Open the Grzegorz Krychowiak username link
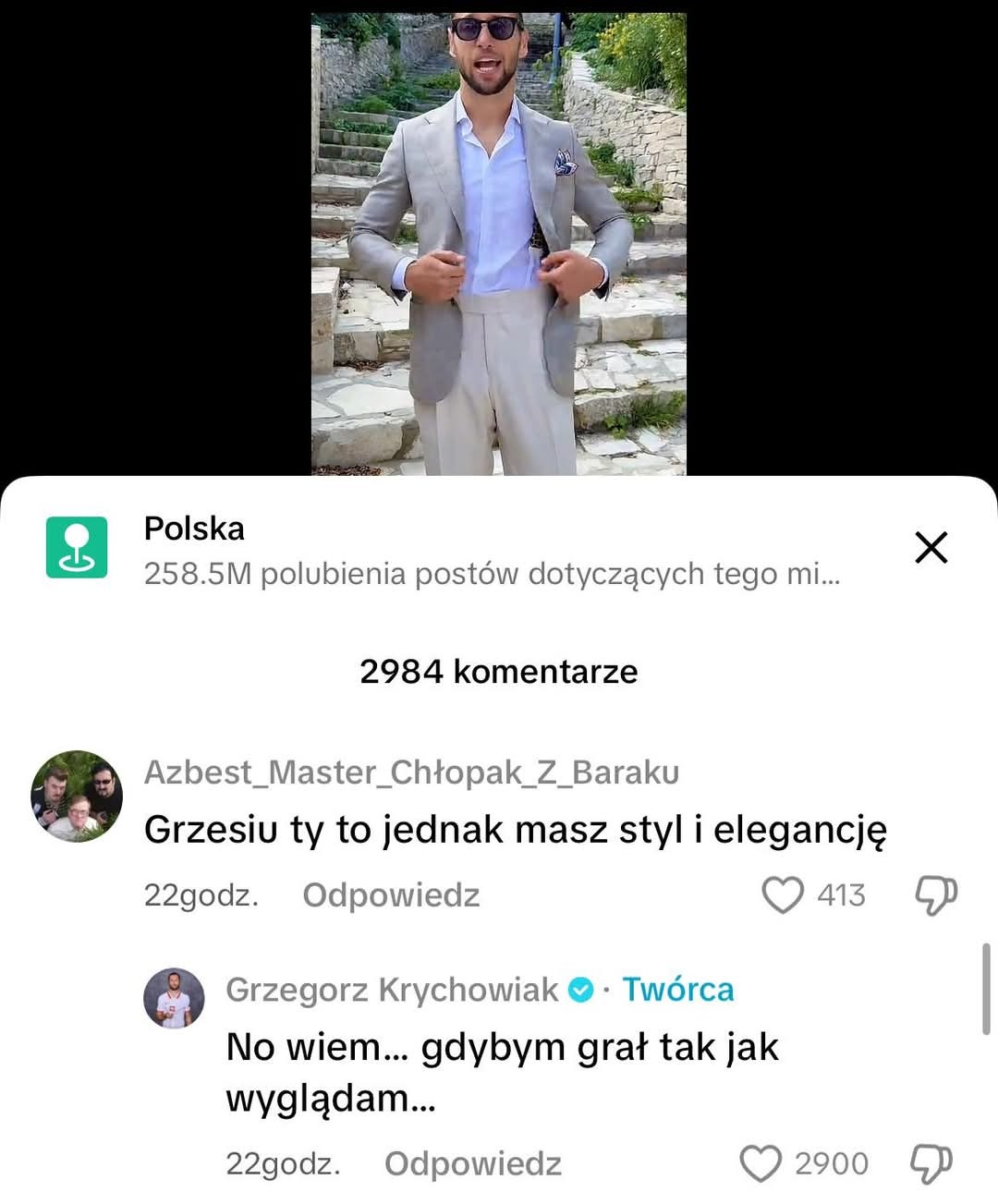Viewport: 998px width, 1204px height. pyautogui.click(x=392, y=990)
